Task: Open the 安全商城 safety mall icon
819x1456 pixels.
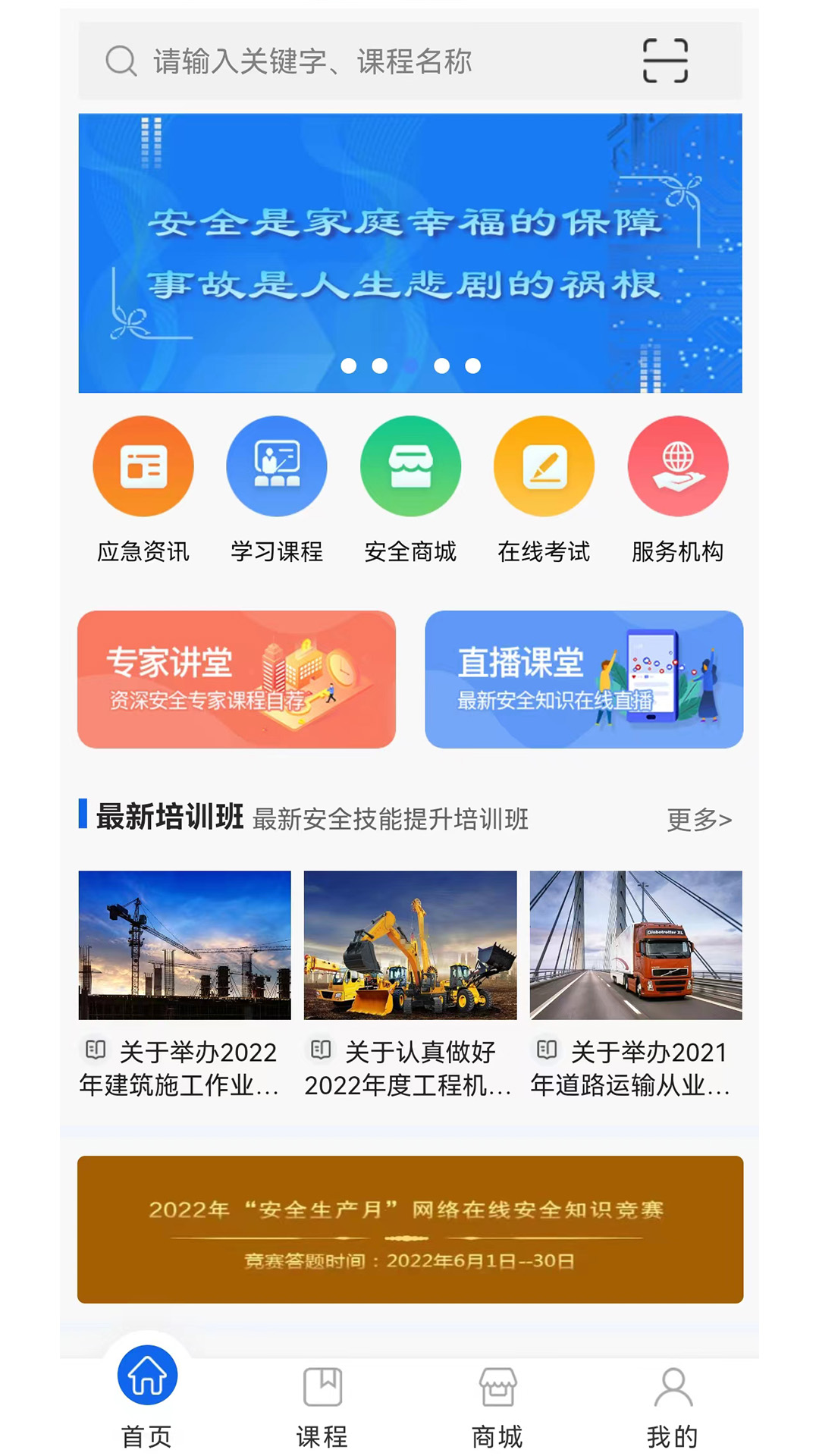Action: 410,466
